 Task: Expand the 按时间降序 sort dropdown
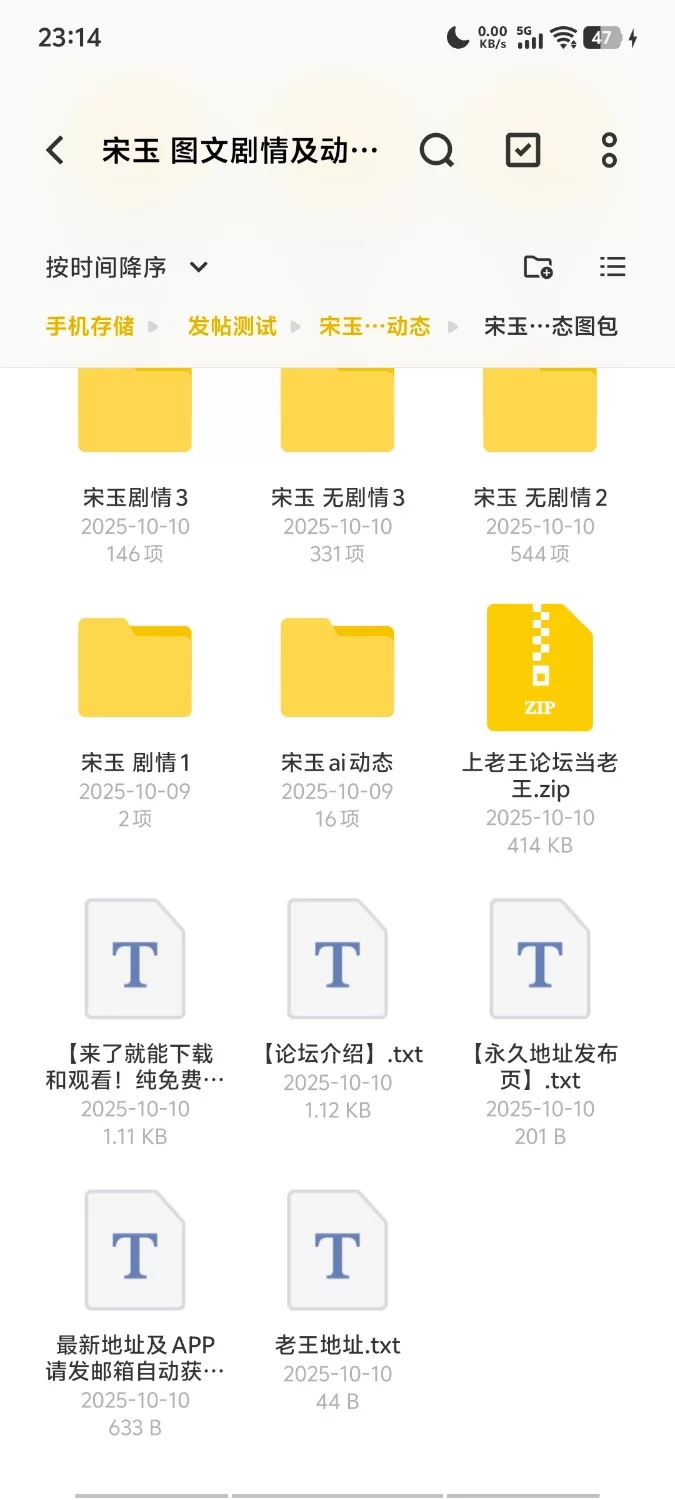126,267
